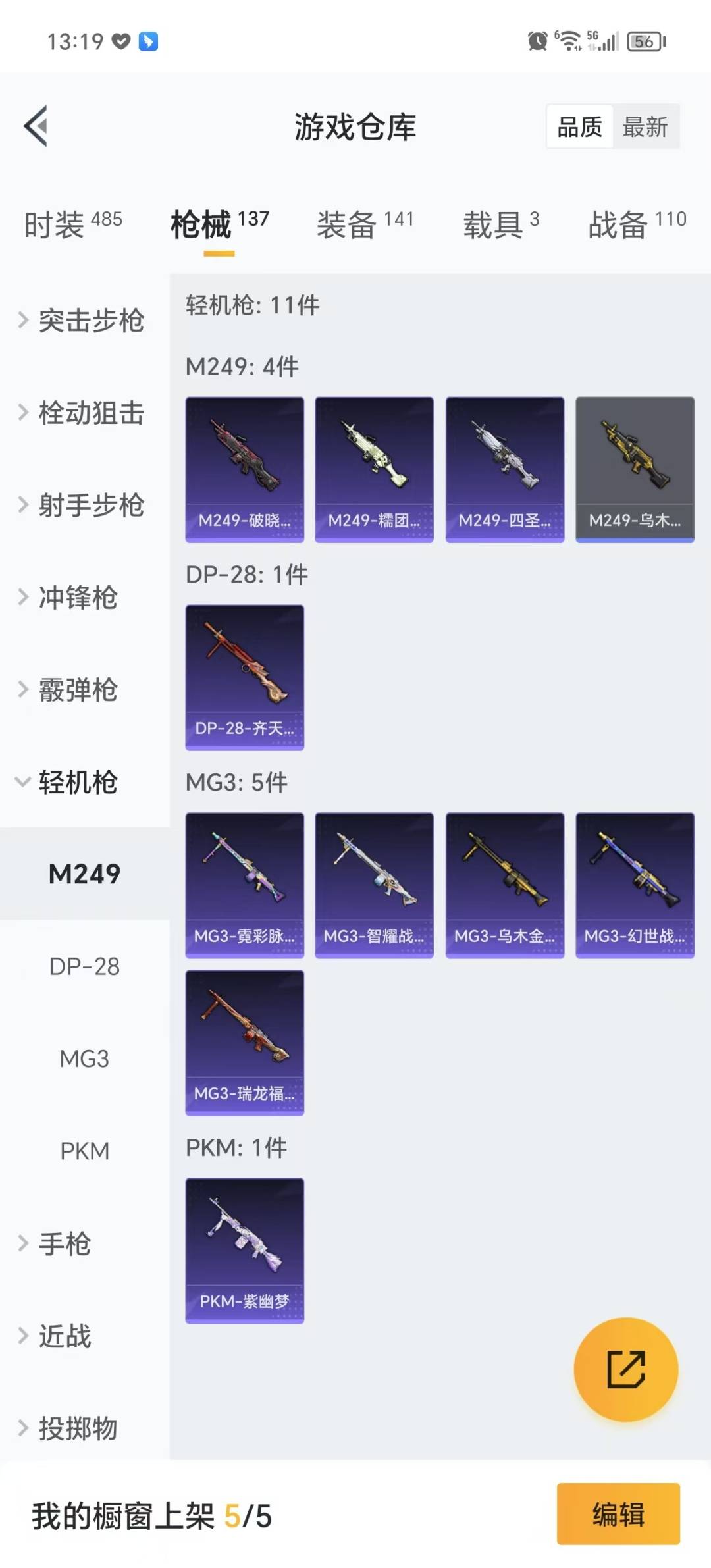Image resolution: width=711 pixels, height=1568 pixels.
Task: Sort by 最新
Action: [645, 126]
